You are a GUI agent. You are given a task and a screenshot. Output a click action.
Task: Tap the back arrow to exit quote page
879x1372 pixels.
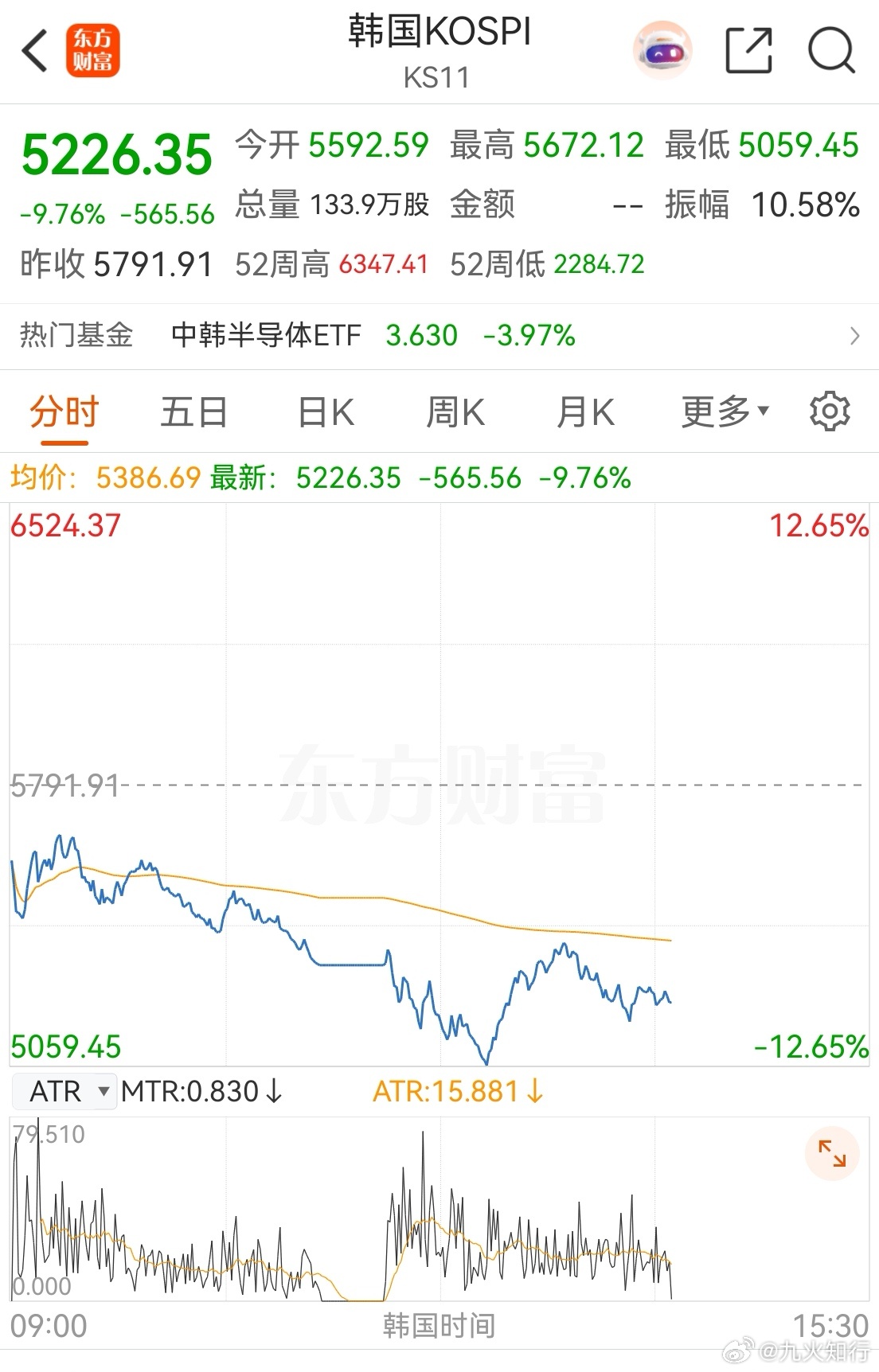pyautogui.click(x=33, y=50)
